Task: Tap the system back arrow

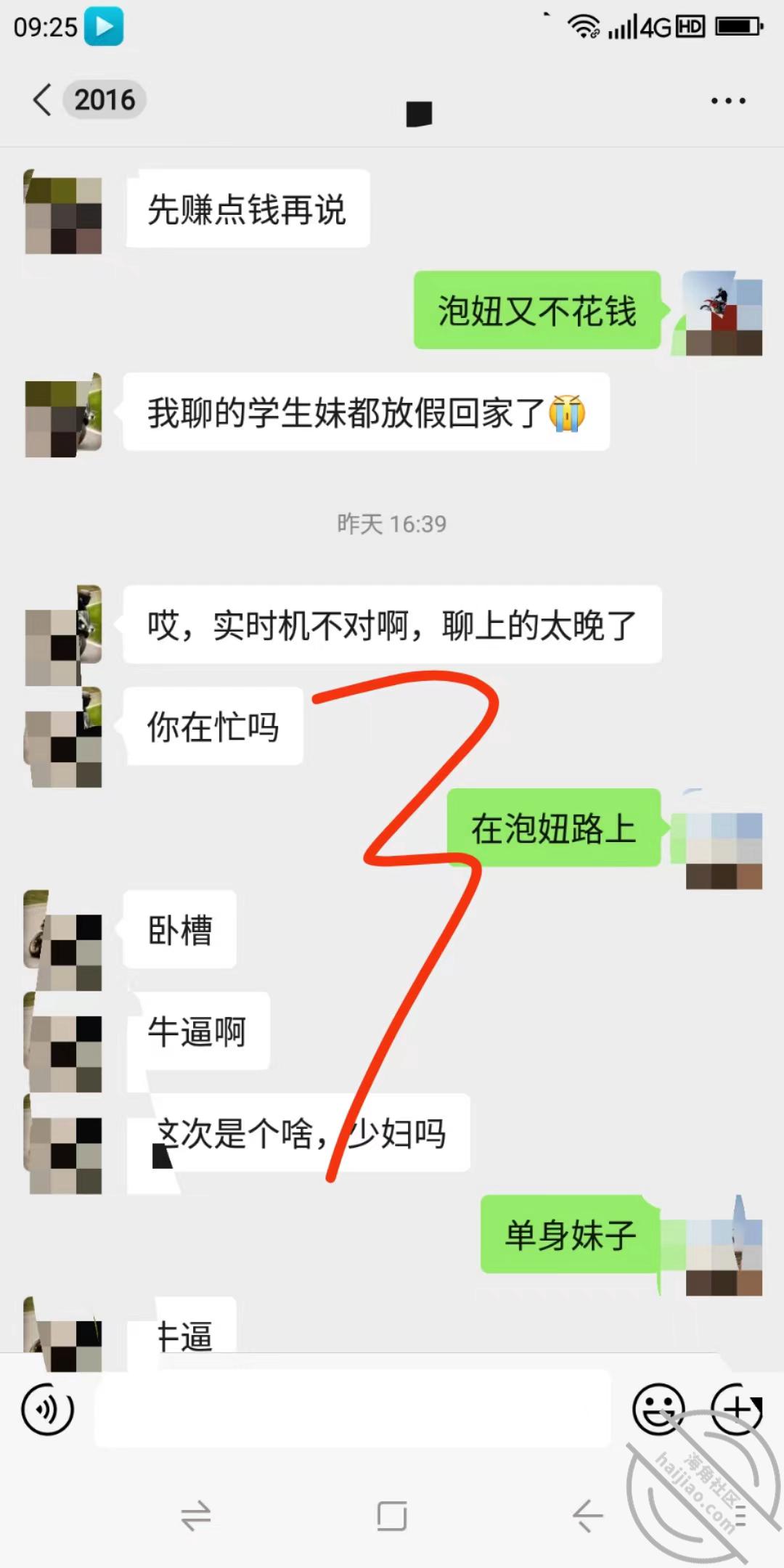Action: tap(587, 1516)
